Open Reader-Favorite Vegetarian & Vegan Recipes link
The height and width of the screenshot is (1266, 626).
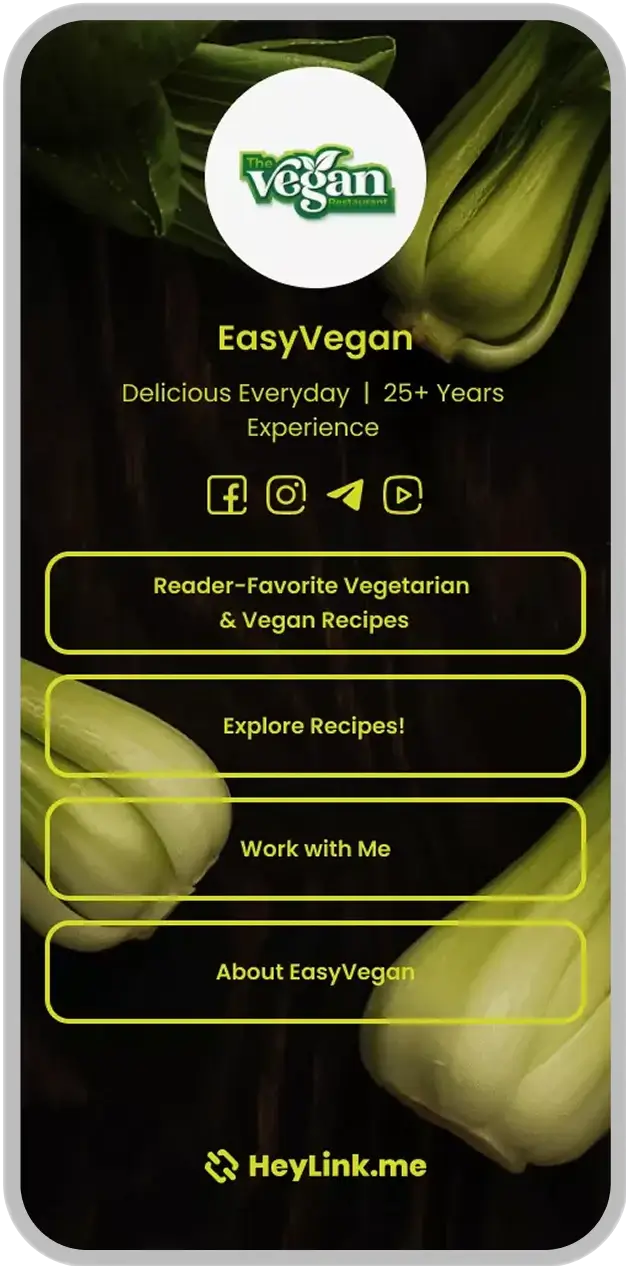point(315,603)
